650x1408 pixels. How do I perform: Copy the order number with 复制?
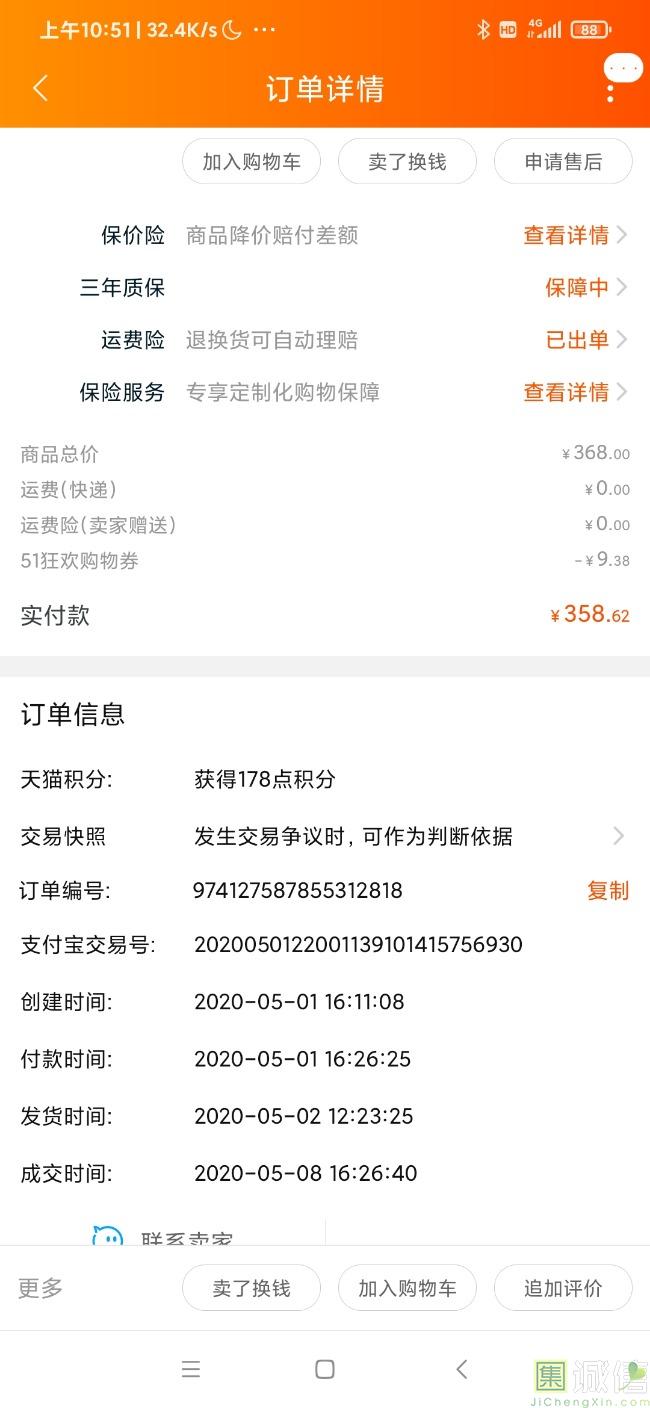[607, 890]
